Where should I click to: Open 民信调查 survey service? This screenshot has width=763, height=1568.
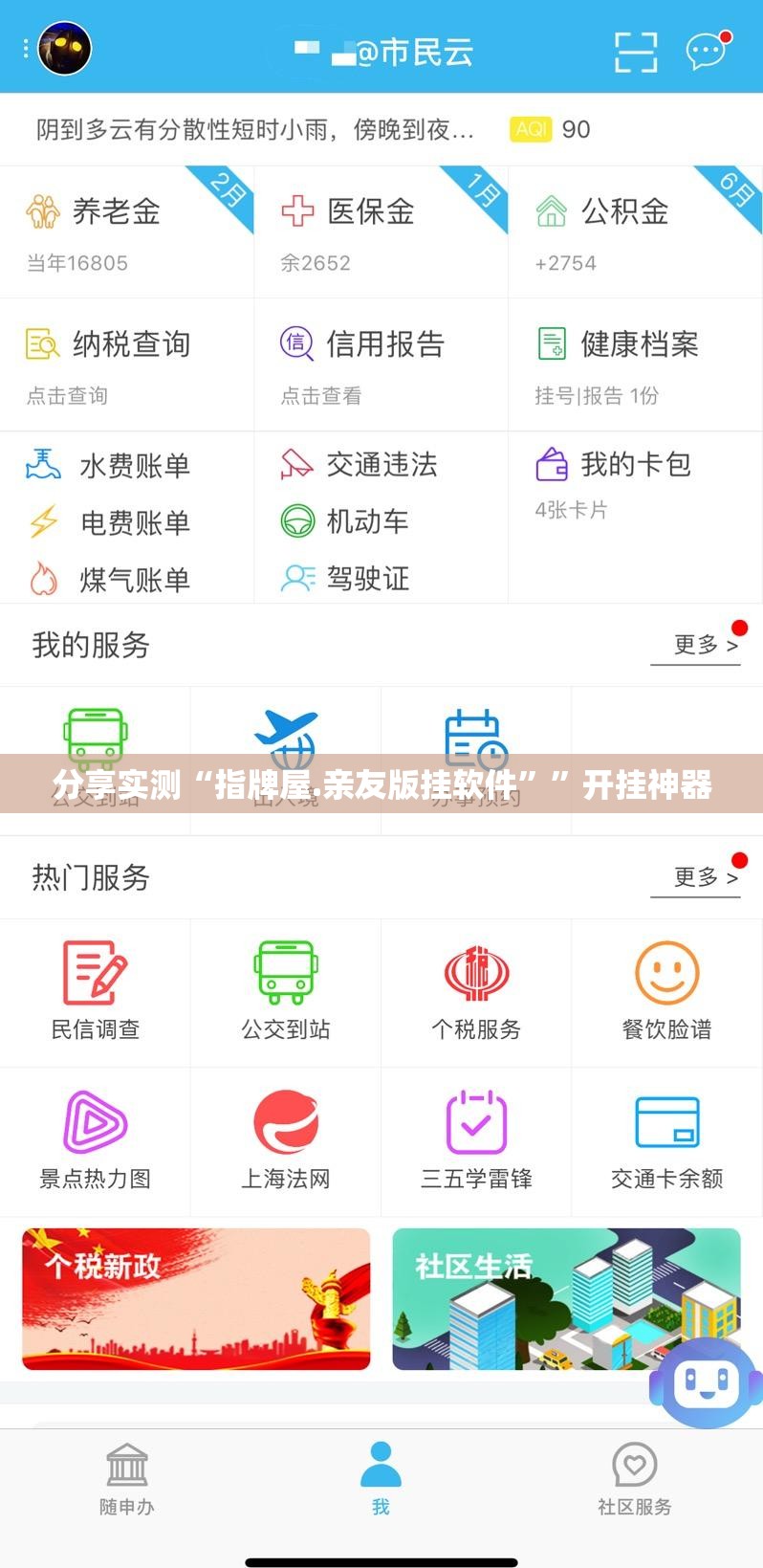[x=95, y=991]
